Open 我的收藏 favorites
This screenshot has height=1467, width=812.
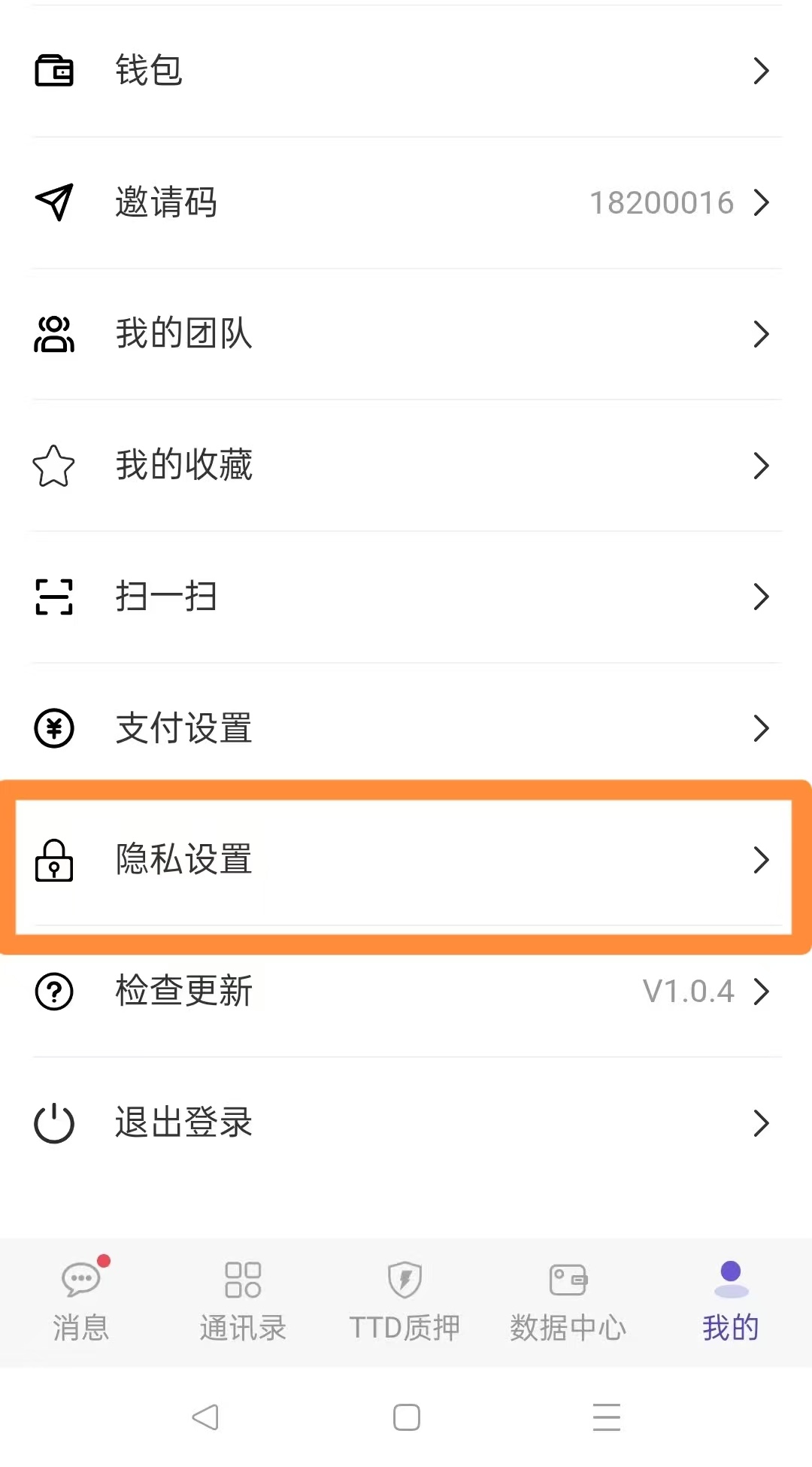(x=406, y=466)
